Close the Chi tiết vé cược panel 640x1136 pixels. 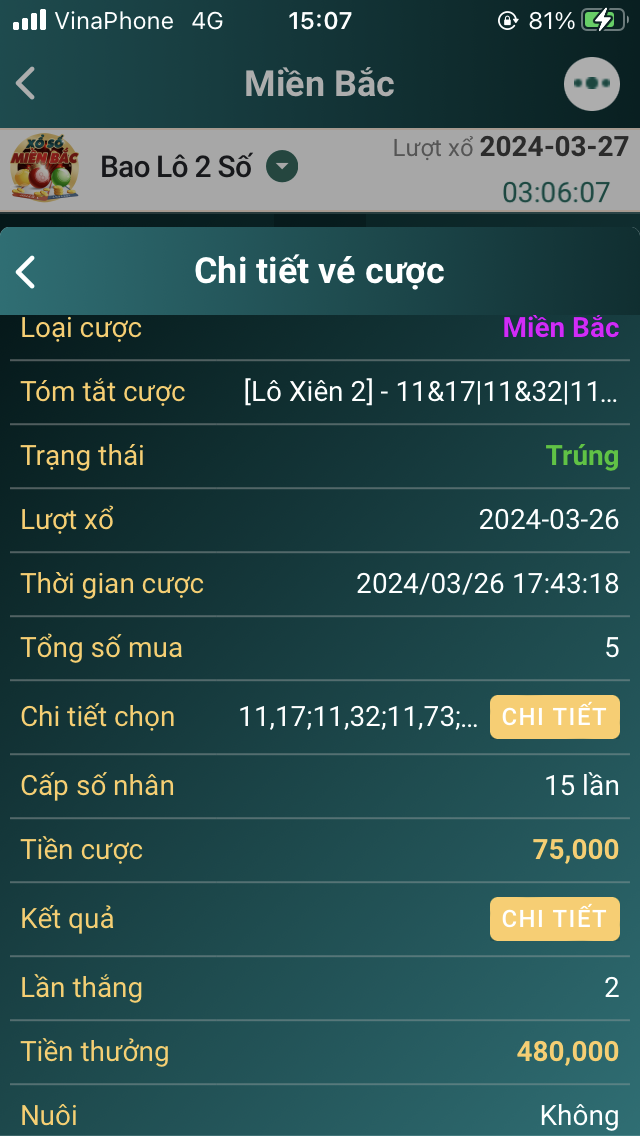[x=27, y=271]
